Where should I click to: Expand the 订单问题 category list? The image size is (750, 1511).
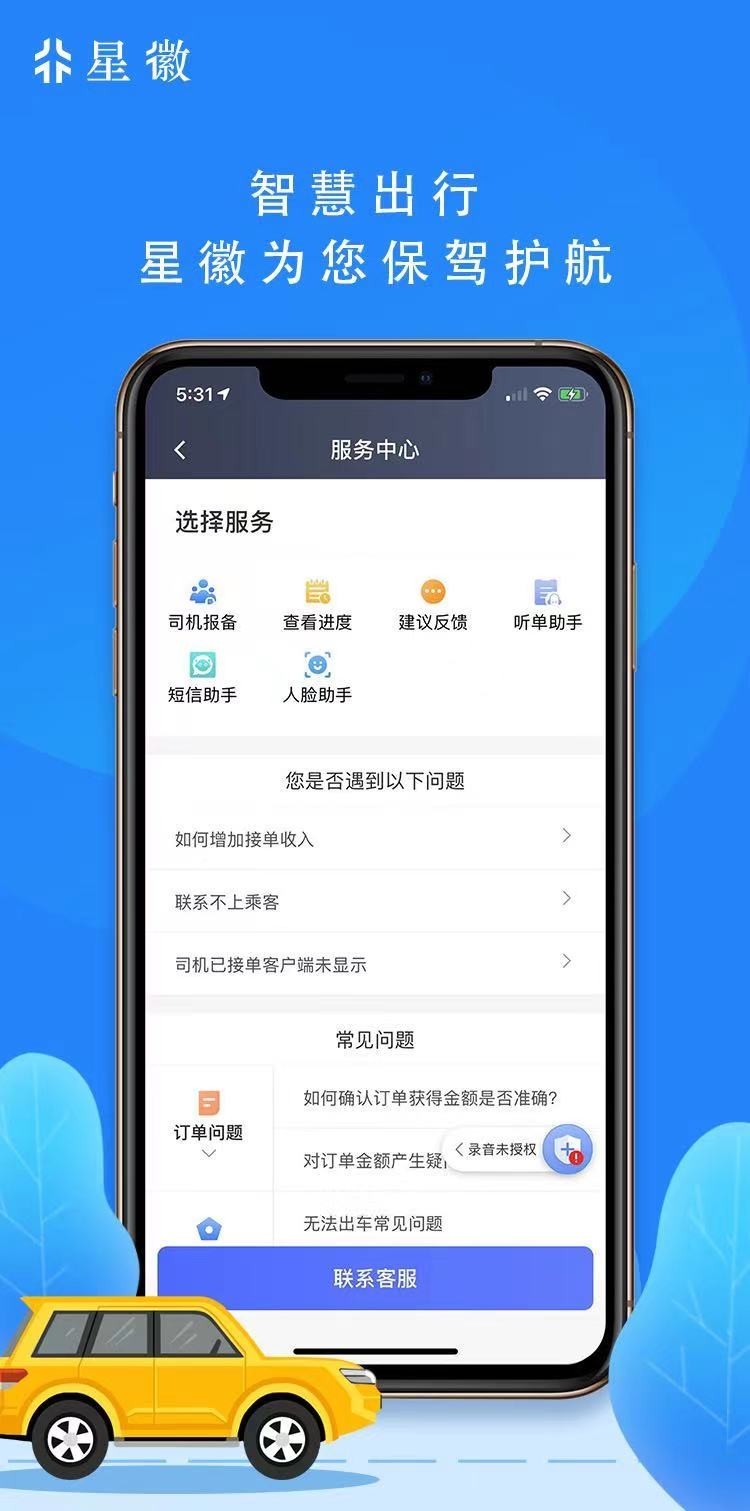tap(209, 1150)
